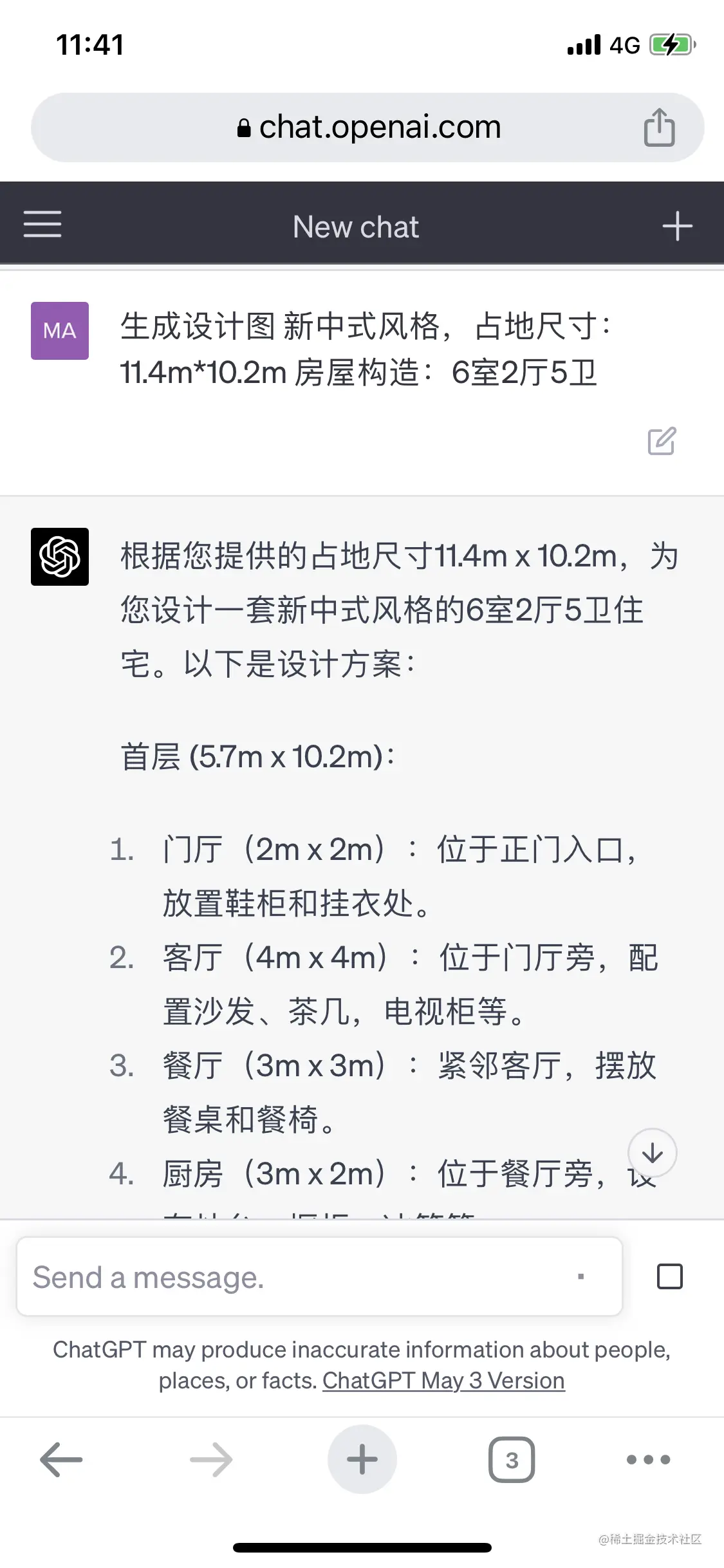Start a new chat with plus icon
This screenshot has width=724, height=1568.
677,226
